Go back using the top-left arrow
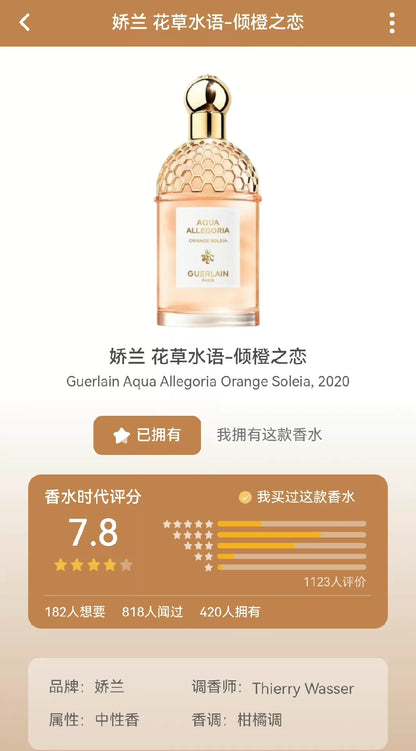Image resolution: width=416 pixels, height=751 pixels. click(24, 23)
